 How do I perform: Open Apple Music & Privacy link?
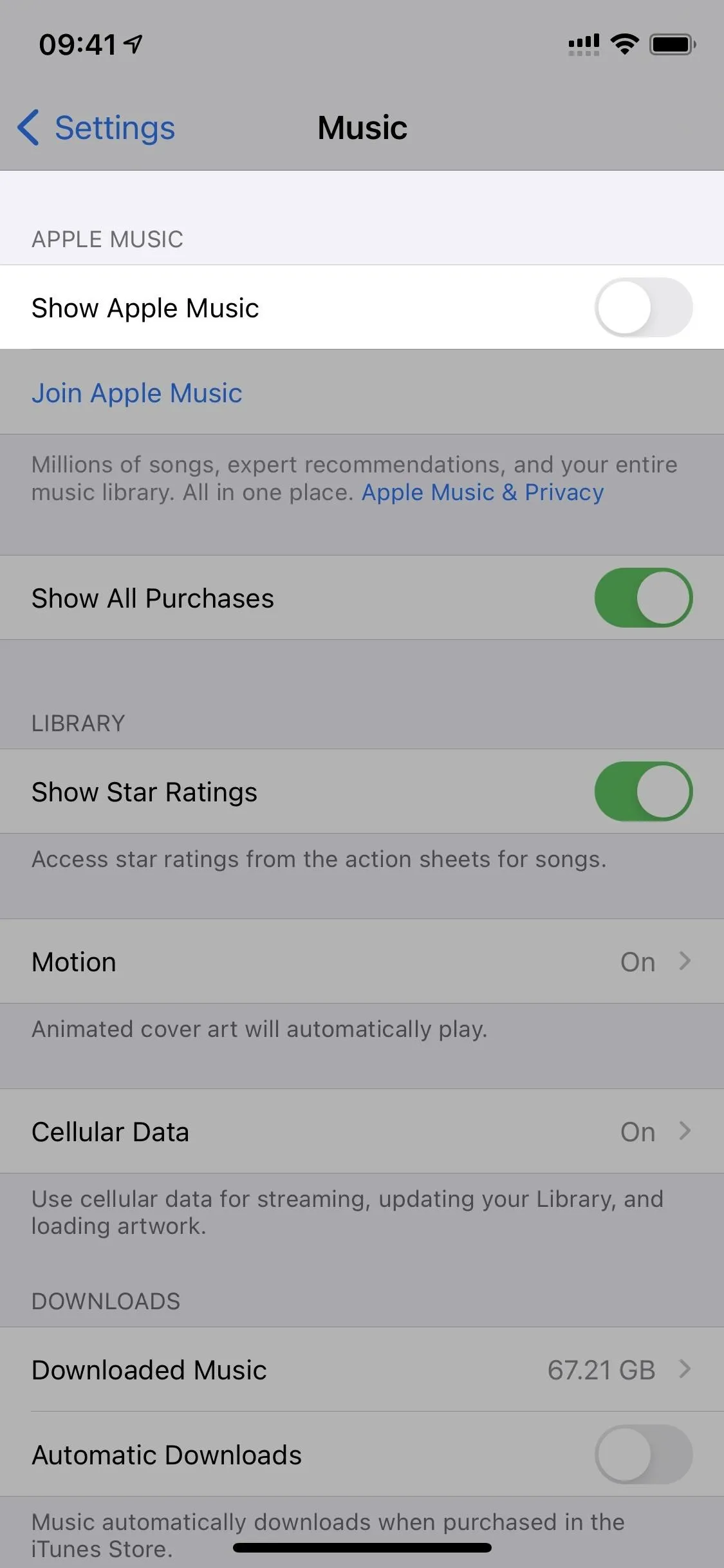tap(483, 492)
